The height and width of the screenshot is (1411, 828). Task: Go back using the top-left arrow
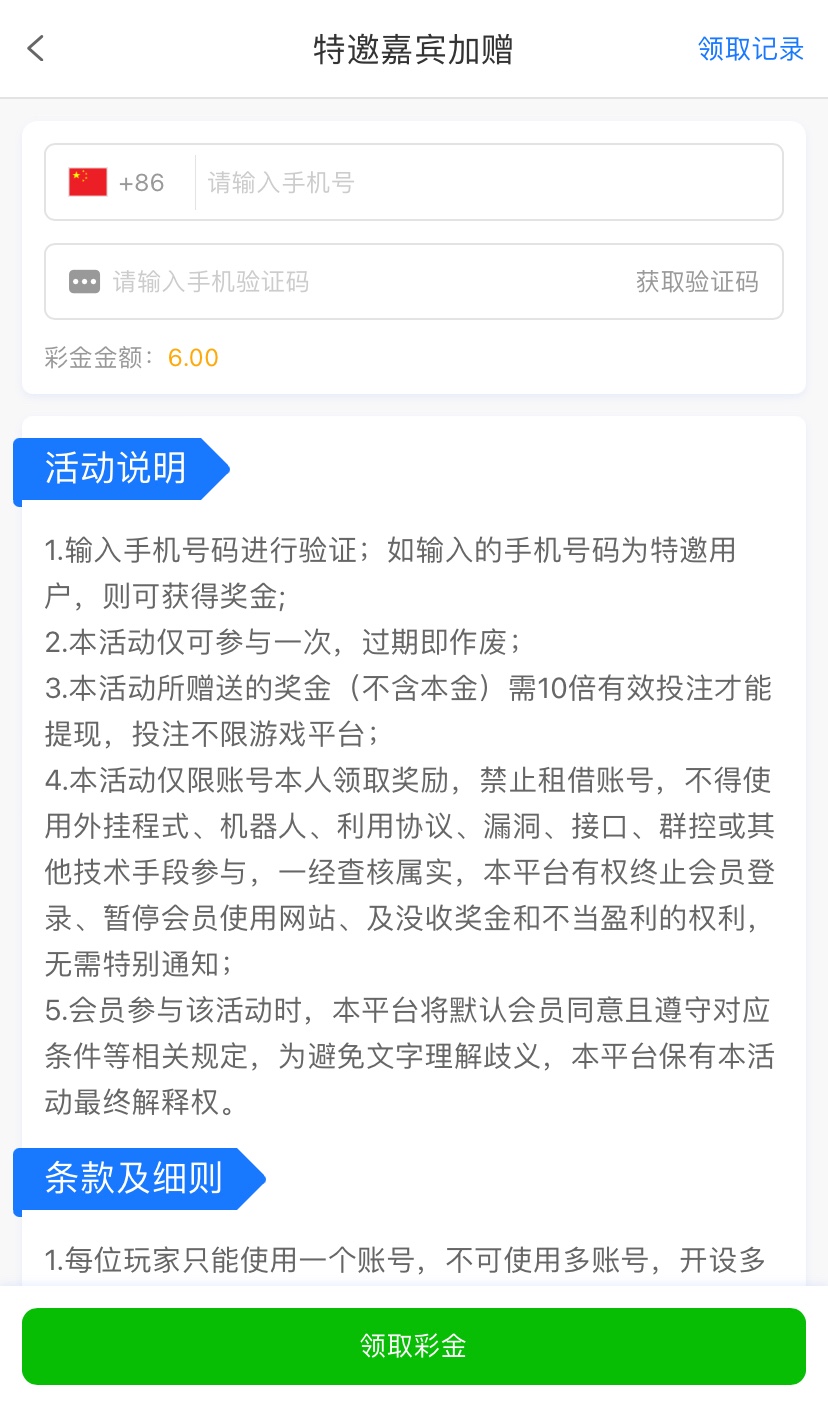point(36,48)
